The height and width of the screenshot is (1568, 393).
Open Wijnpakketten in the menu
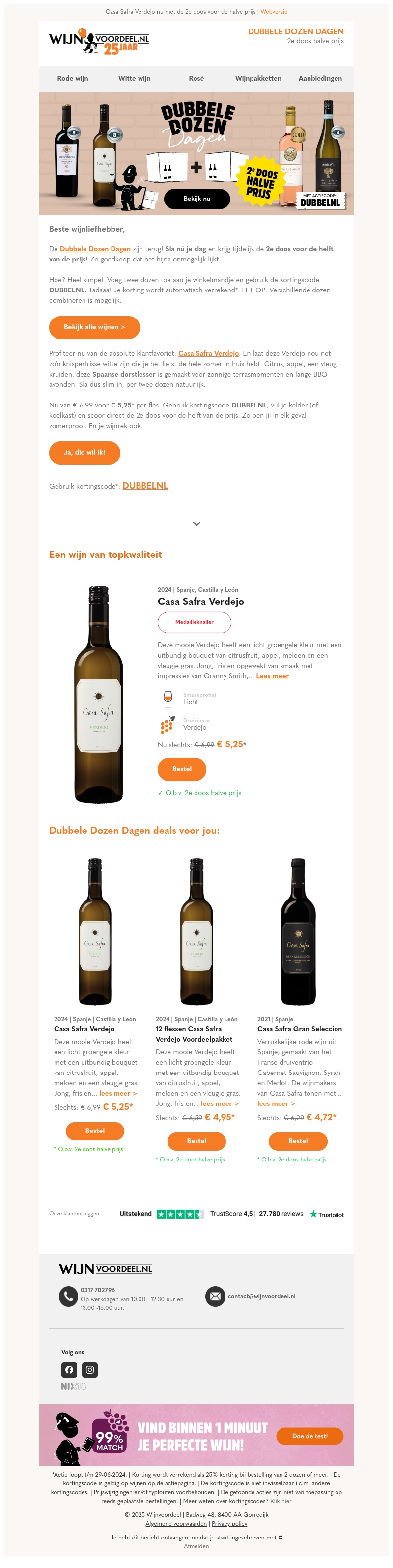point(258,79)
